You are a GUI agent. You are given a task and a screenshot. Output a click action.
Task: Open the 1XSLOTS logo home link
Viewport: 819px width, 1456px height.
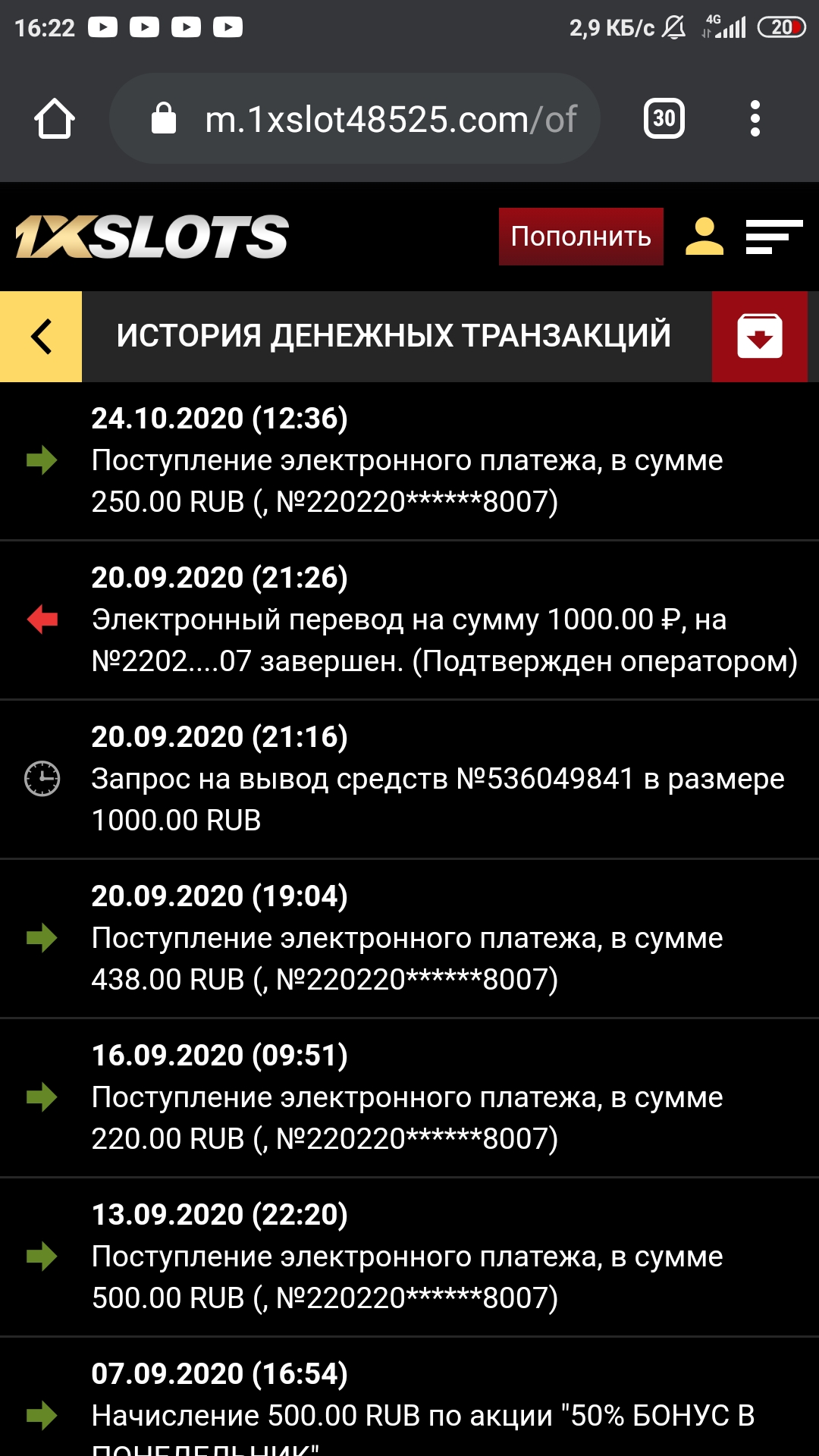click(x=152, y=237)
